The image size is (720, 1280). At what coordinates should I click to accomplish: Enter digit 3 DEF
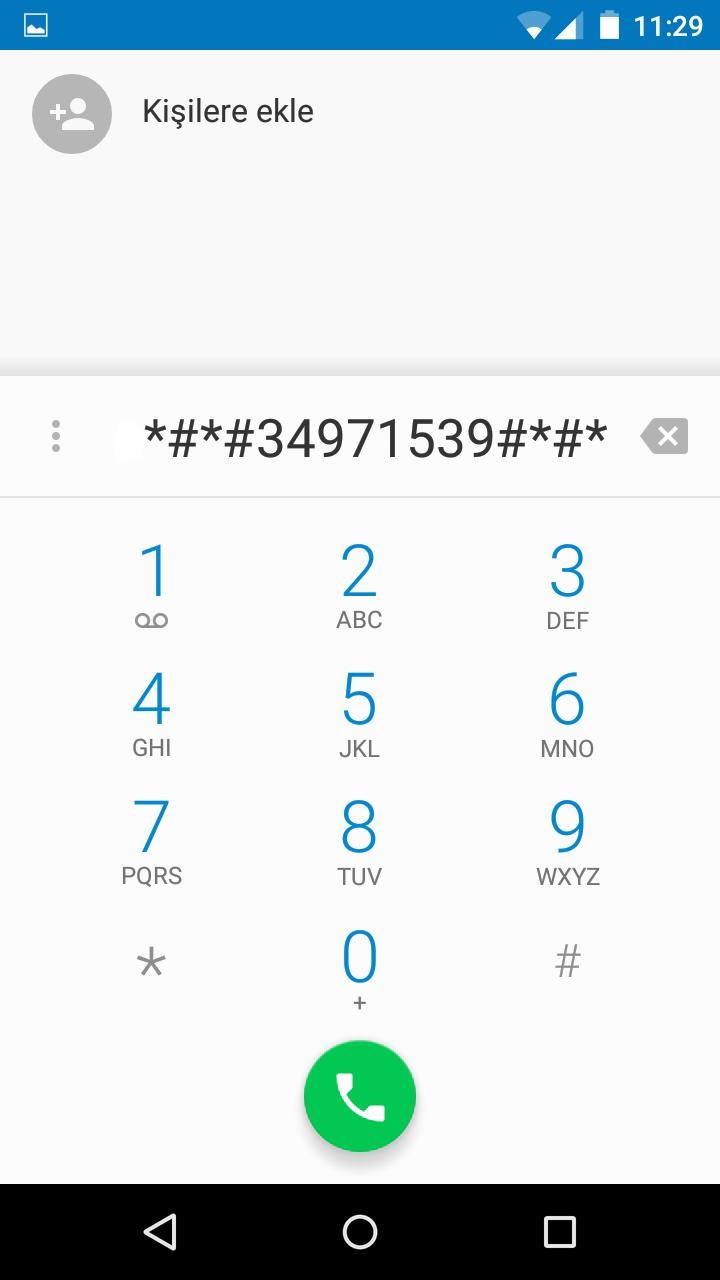(x=567, y=585)
